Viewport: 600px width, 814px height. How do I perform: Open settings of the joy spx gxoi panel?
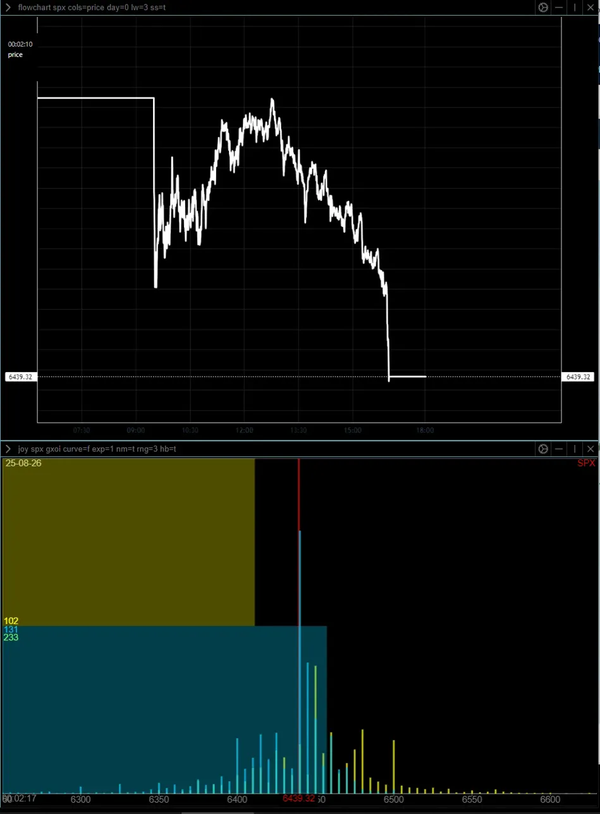pos(543,450)
